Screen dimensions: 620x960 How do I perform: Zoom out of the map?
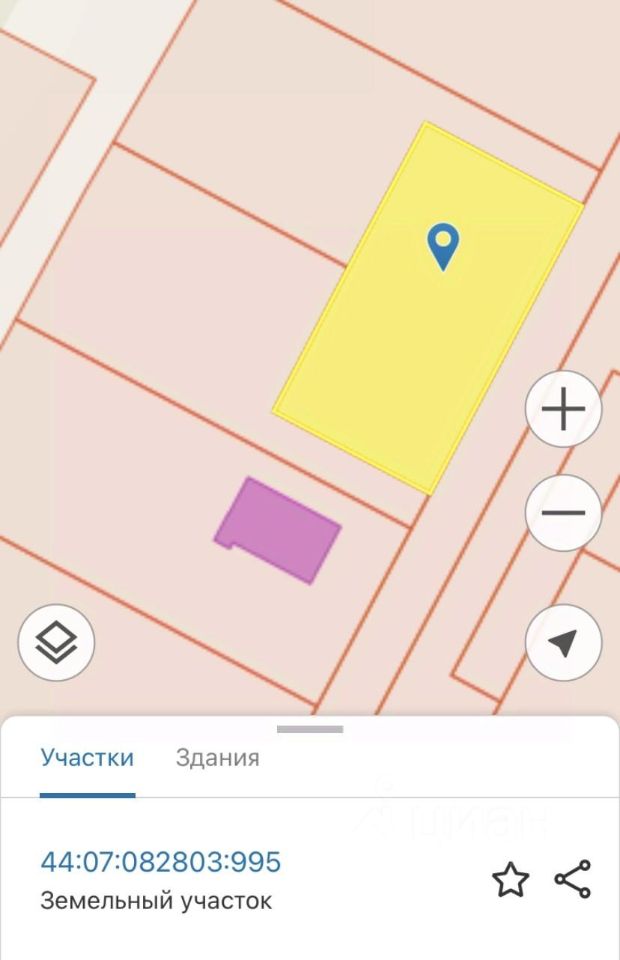(x=563, y=513)
